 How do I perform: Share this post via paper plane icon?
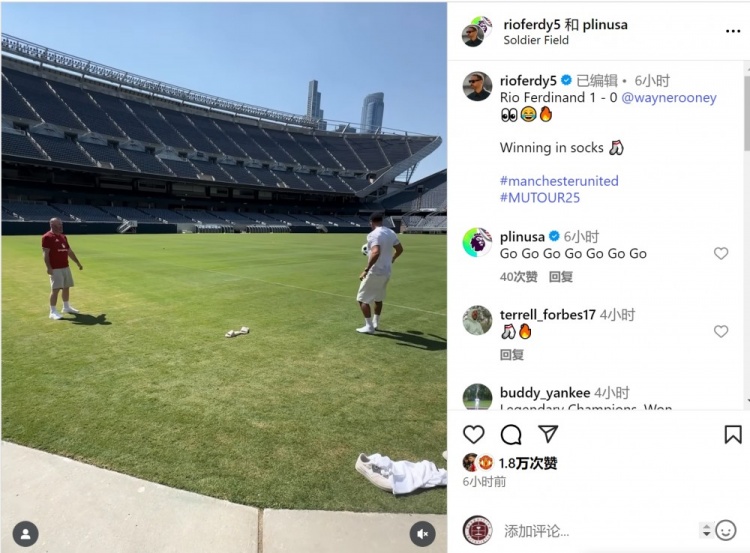[548, 434]
